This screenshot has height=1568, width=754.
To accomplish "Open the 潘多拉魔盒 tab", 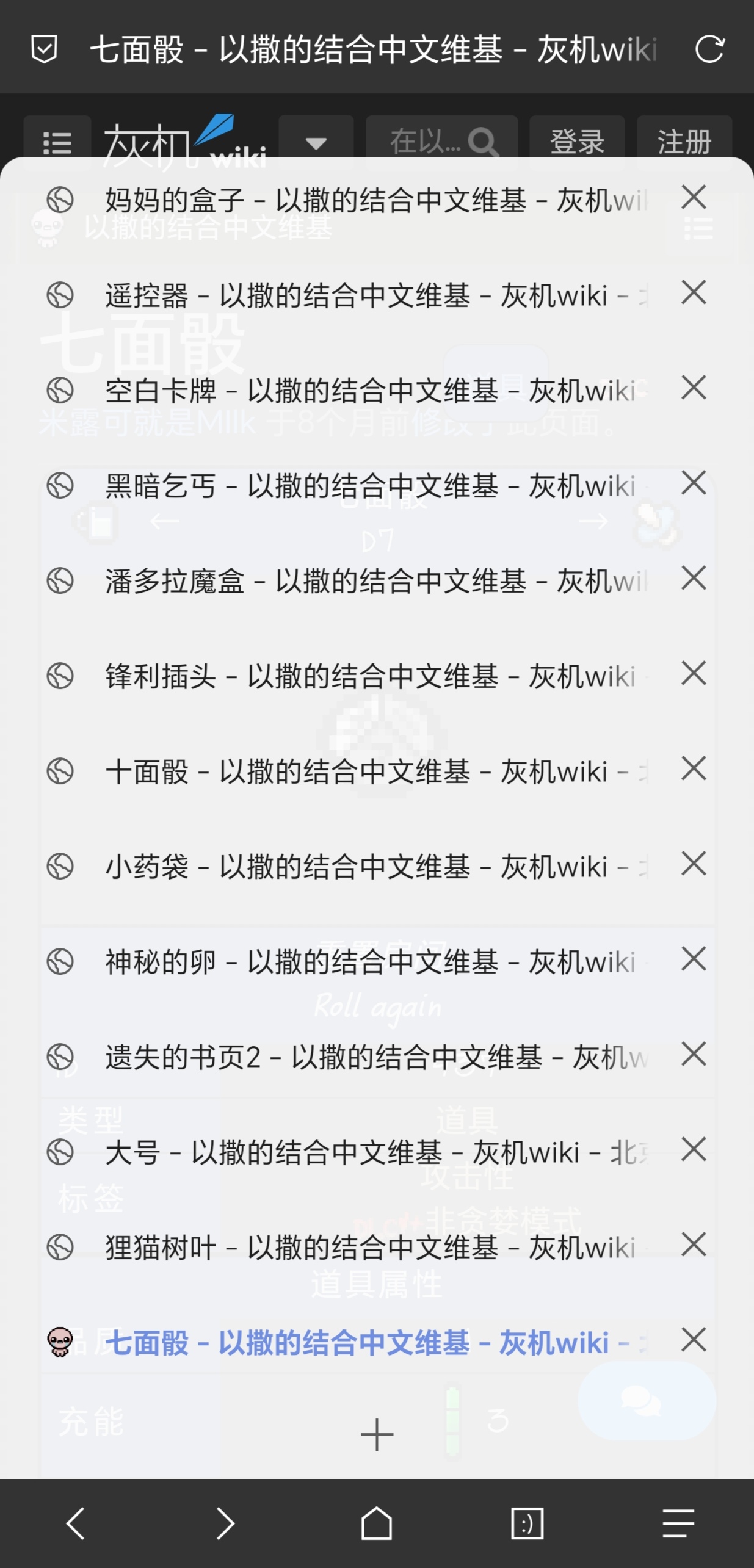I will pos(366,580).
